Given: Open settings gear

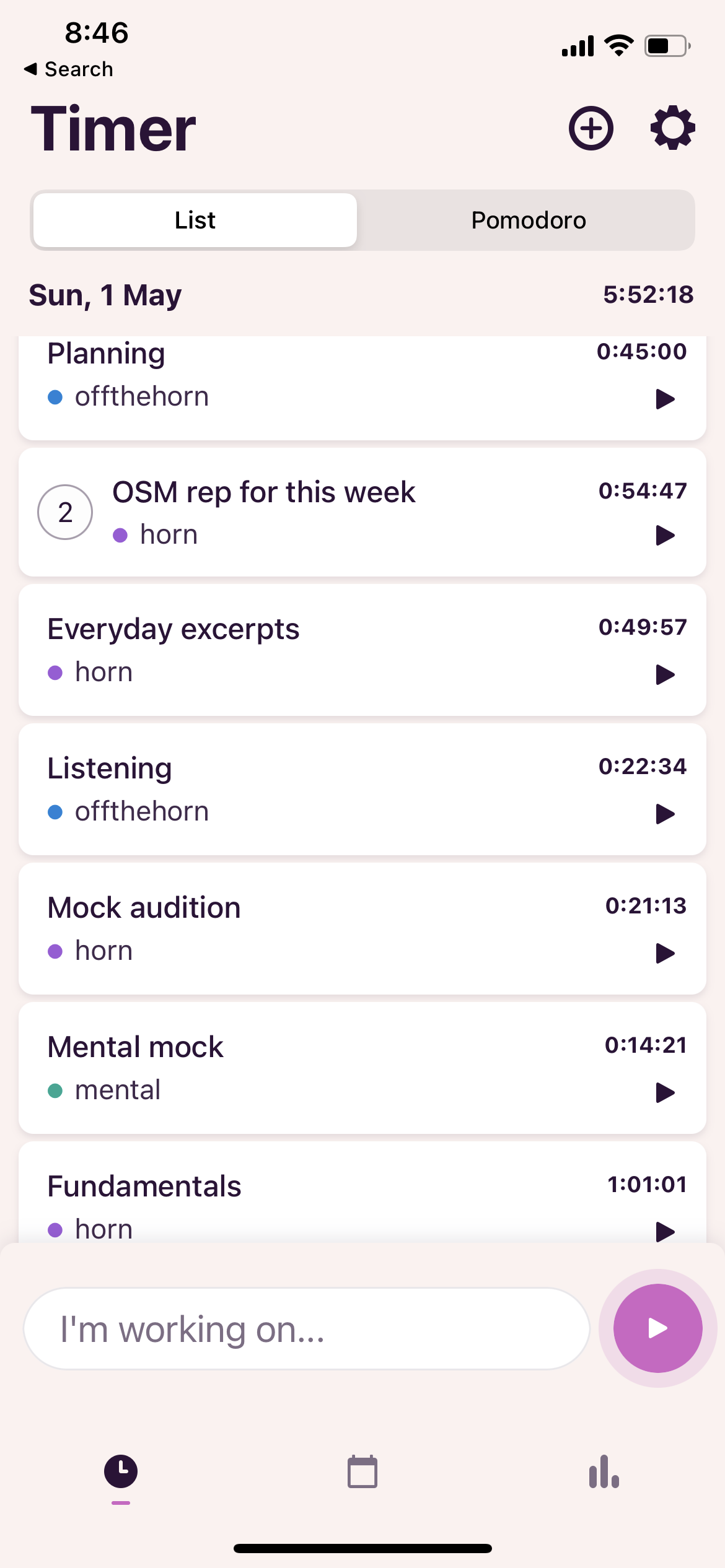Looking at the screenshot, I should (672, 128).
